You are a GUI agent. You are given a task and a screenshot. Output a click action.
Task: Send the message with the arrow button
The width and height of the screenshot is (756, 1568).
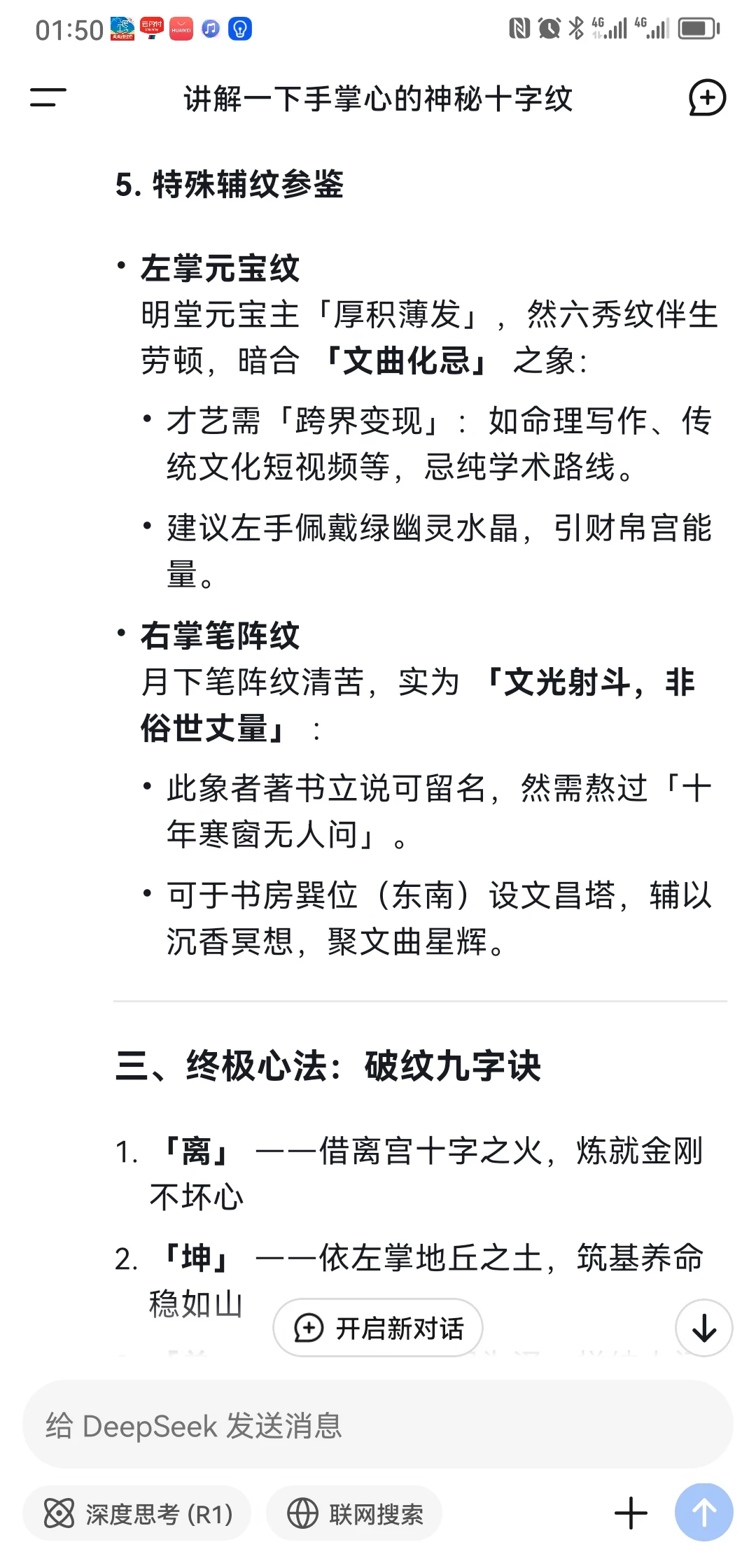point(704,1512)
